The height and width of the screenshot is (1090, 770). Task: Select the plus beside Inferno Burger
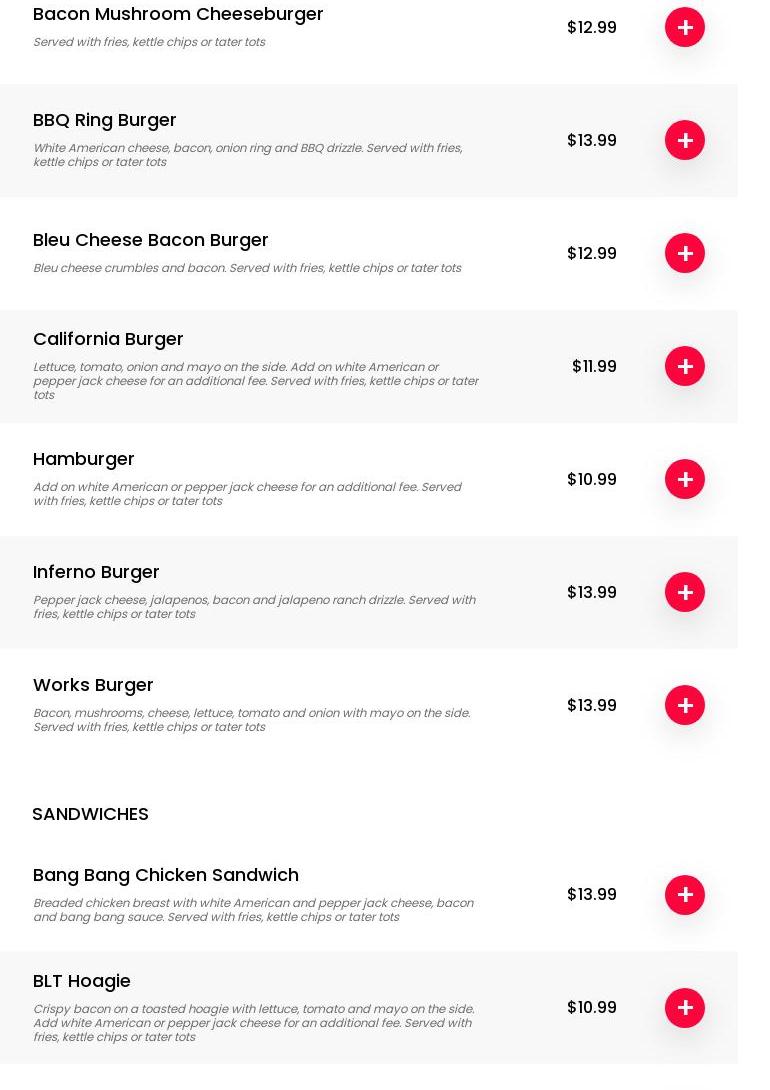pos(685,592)
